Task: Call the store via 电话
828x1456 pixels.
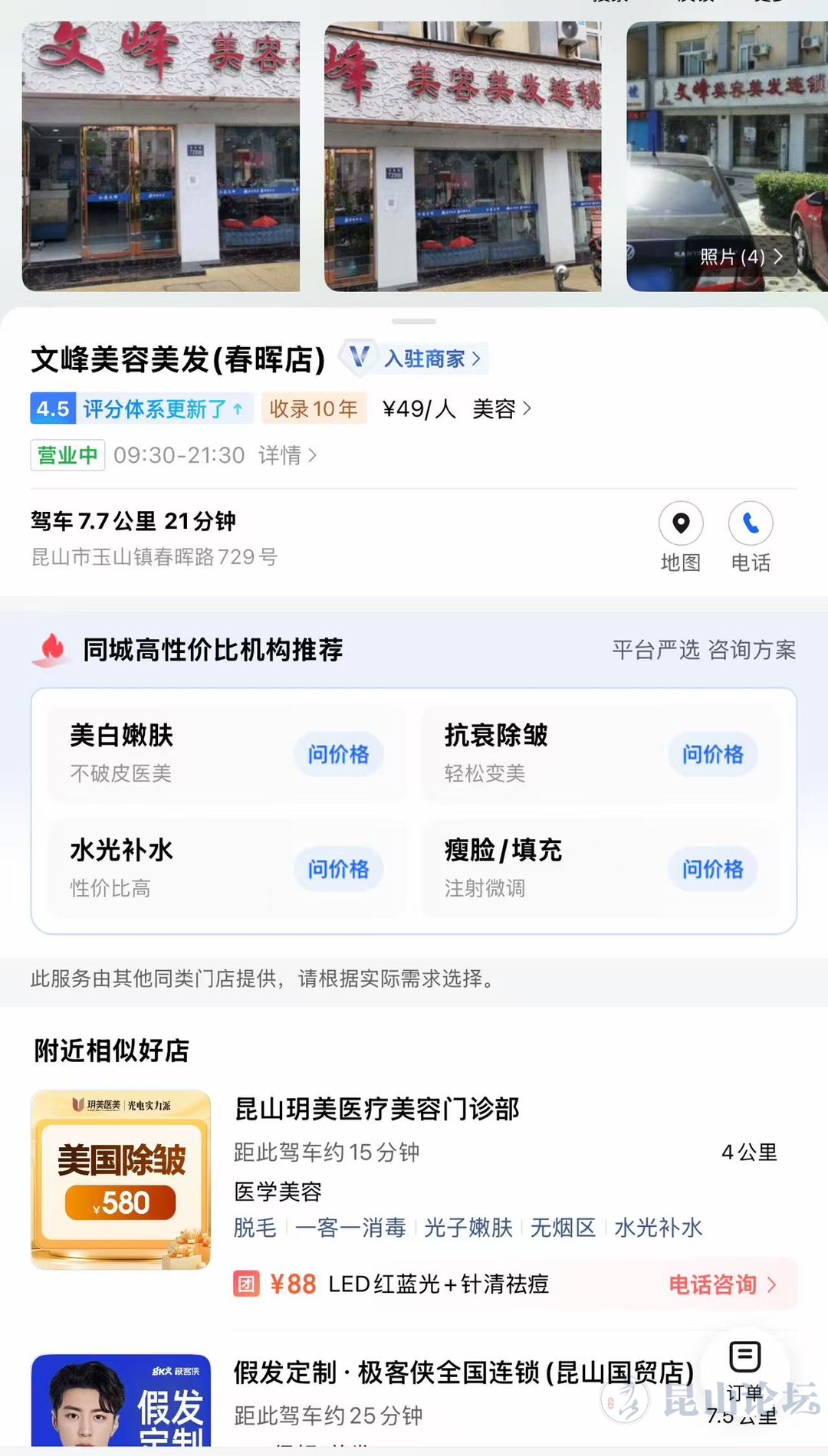Action: tap(751, 536)
